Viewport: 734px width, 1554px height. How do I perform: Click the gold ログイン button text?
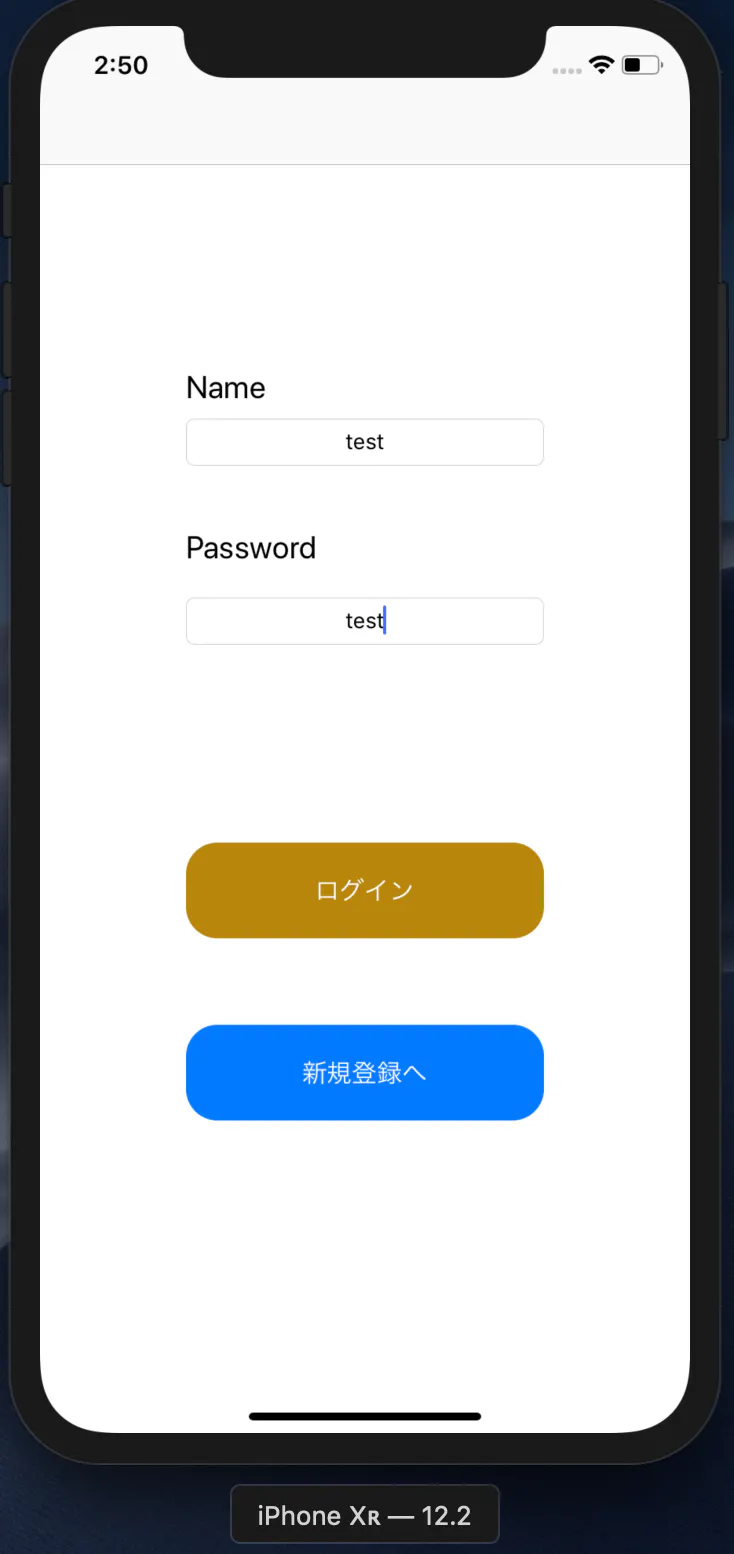pyautogui.click(x=365, y=890)
